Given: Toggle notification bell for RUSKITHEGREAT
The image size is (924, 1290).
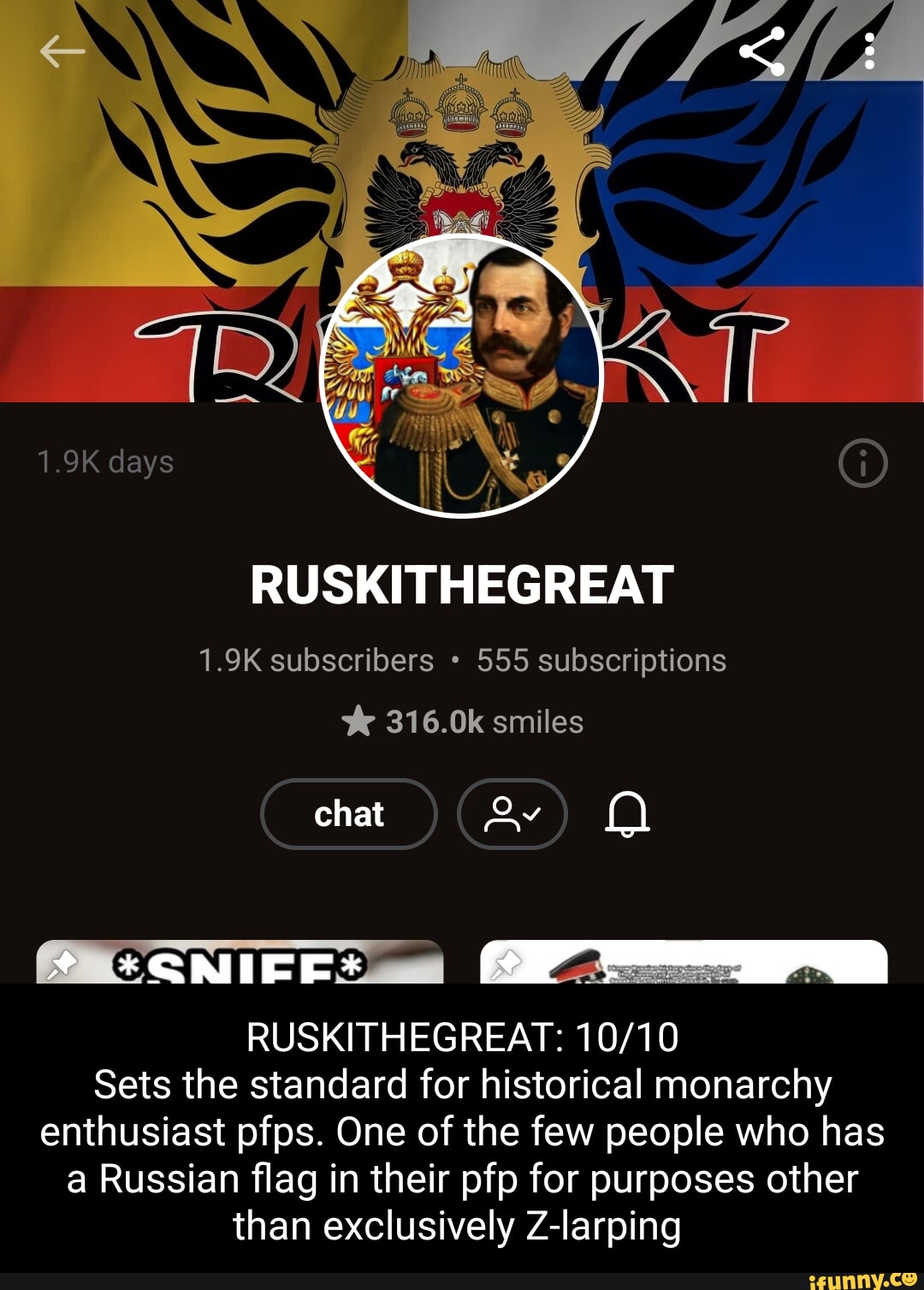Looking at the screenshot, I should point(627,814).
